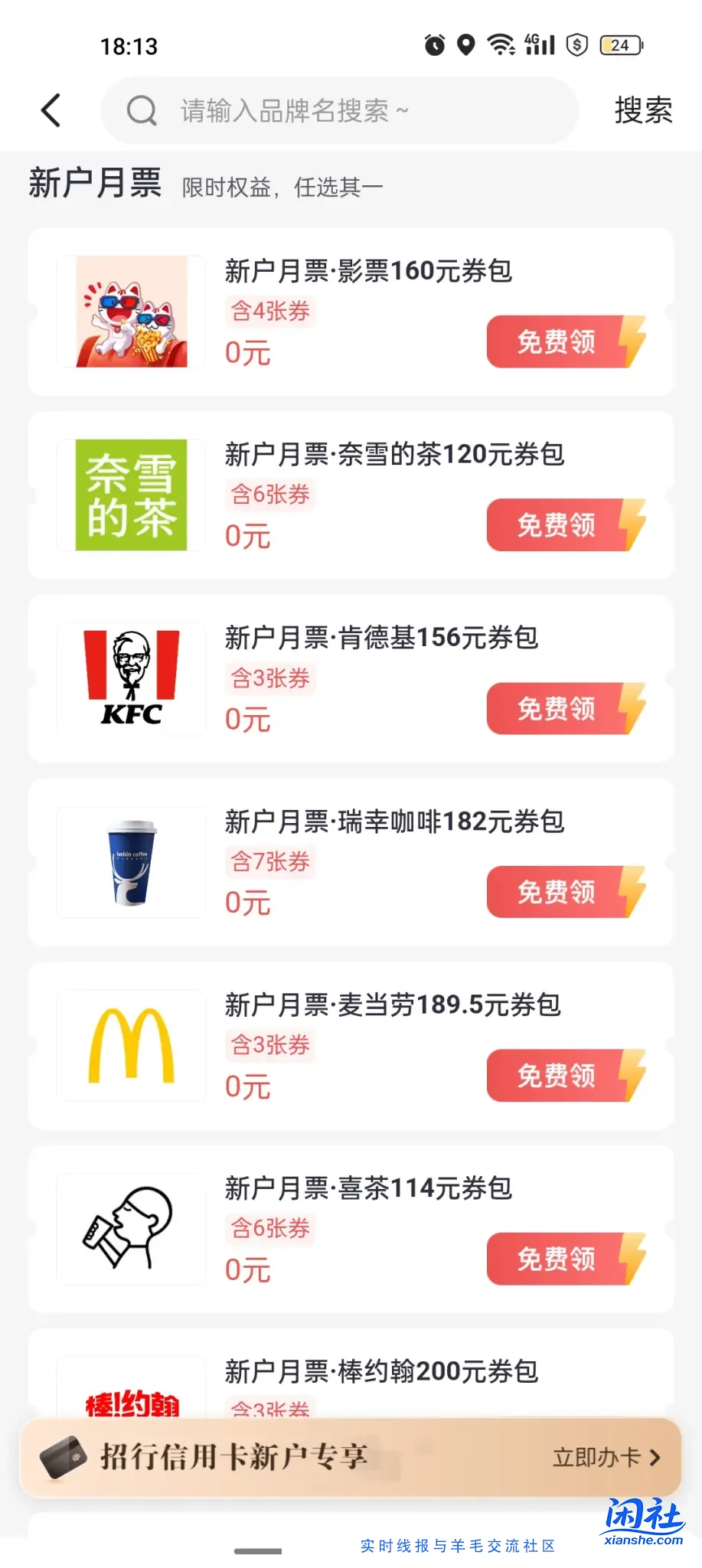Claim 免费领 for 肯德基156元券包
Image resolution: width=702 pixels, height=1568 pixels.
pyautogui.click(x=558, y=709)
